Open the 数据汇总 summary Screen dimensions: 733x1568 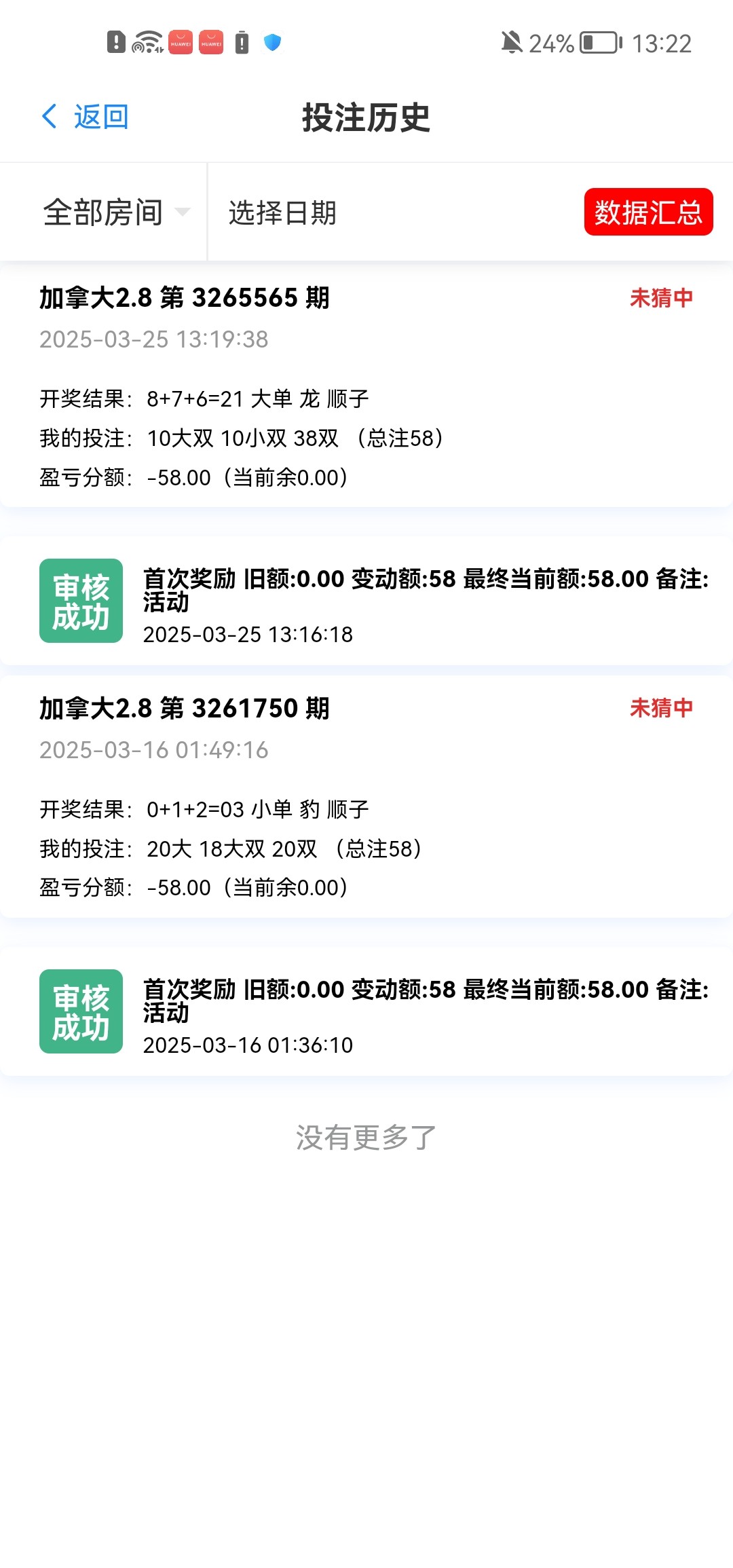tap(648, 212)
